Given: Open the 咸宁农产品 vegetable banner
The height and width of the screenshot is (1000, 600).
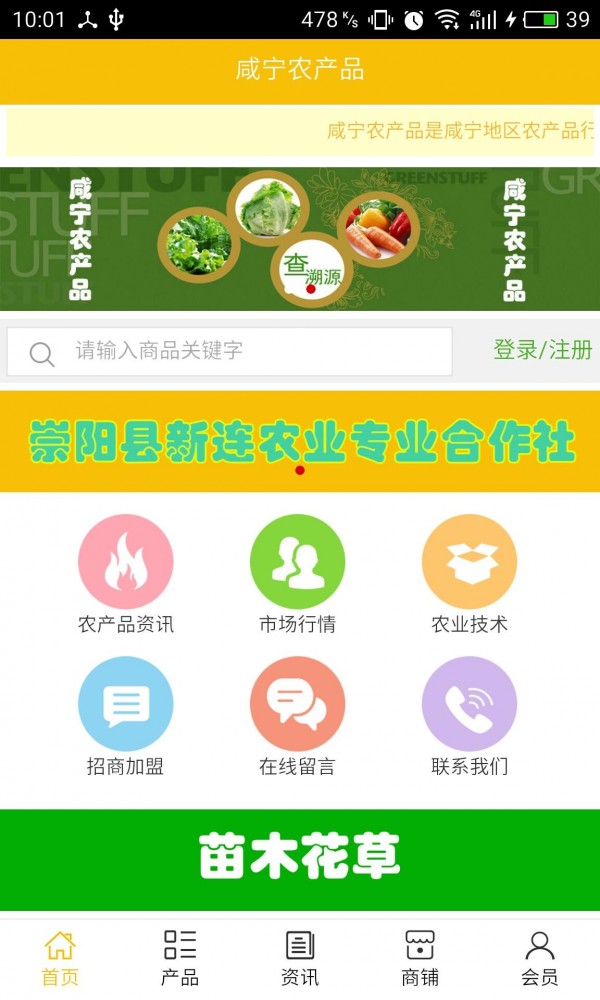Looking at the screenshot, I should (x=300, y=239).
